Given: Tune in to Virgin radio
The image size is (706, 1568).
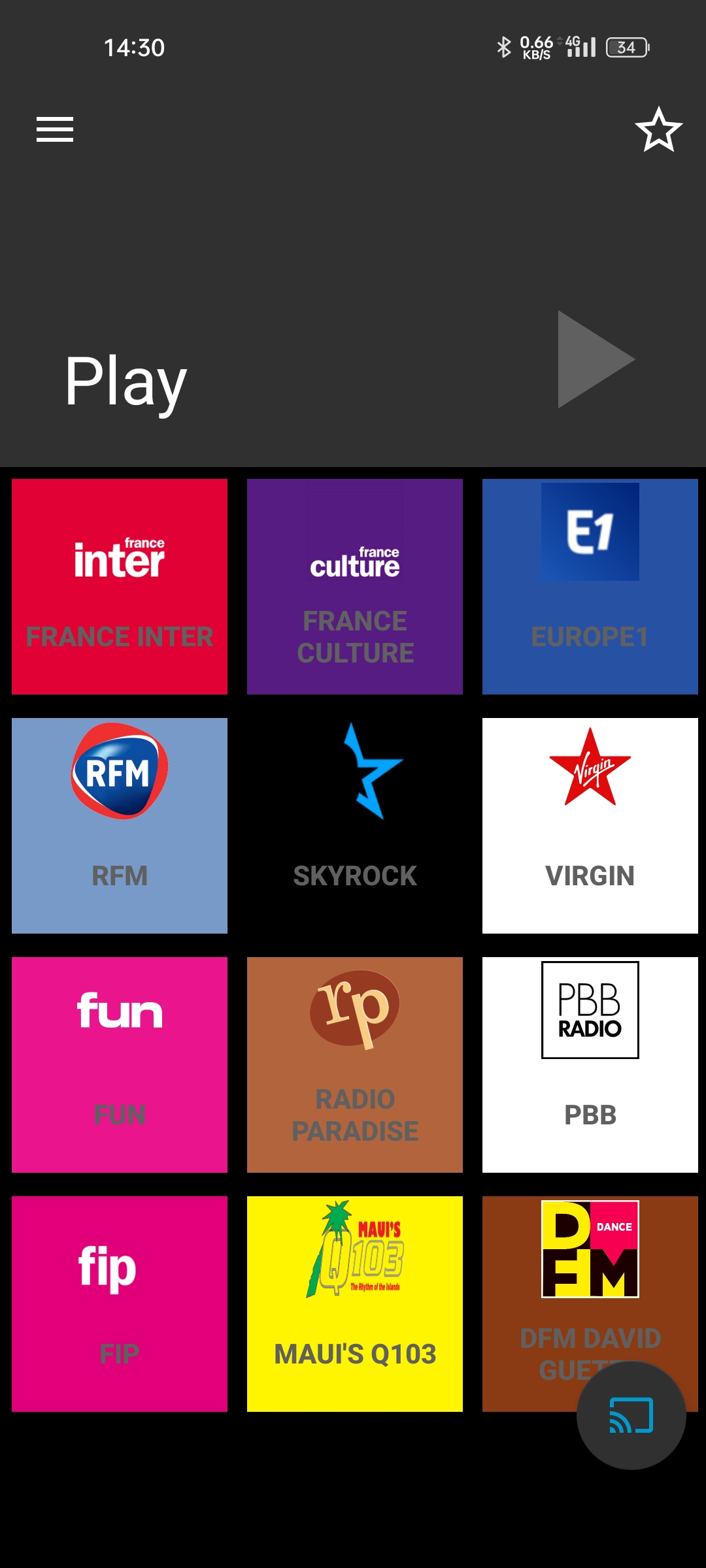Looking at the screenshot, I should click(590, 825).
